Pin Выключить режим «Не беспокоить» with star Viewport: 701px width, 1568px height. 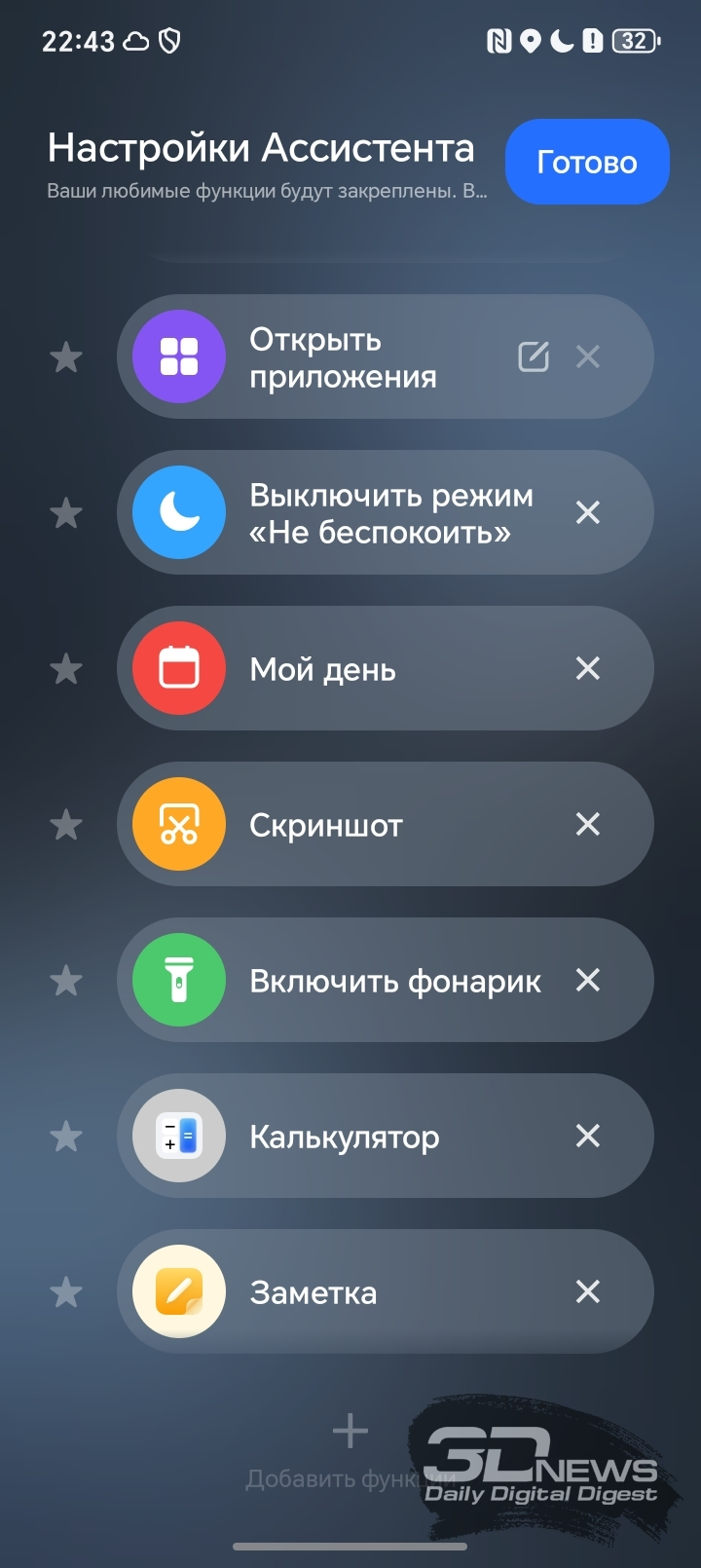(66, 513)
